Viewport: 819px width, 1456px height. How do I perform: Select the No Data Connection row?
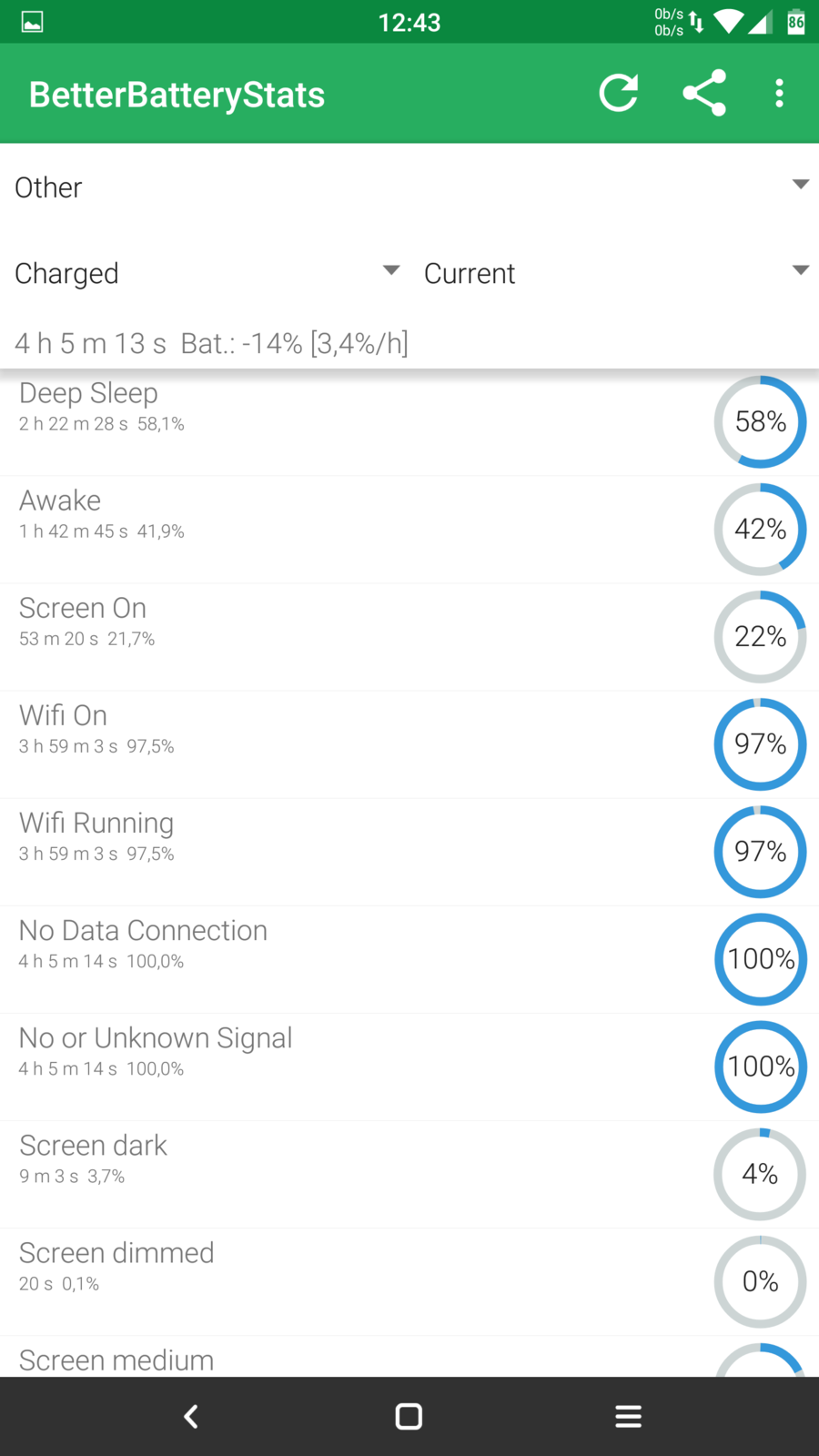(364, 959)
